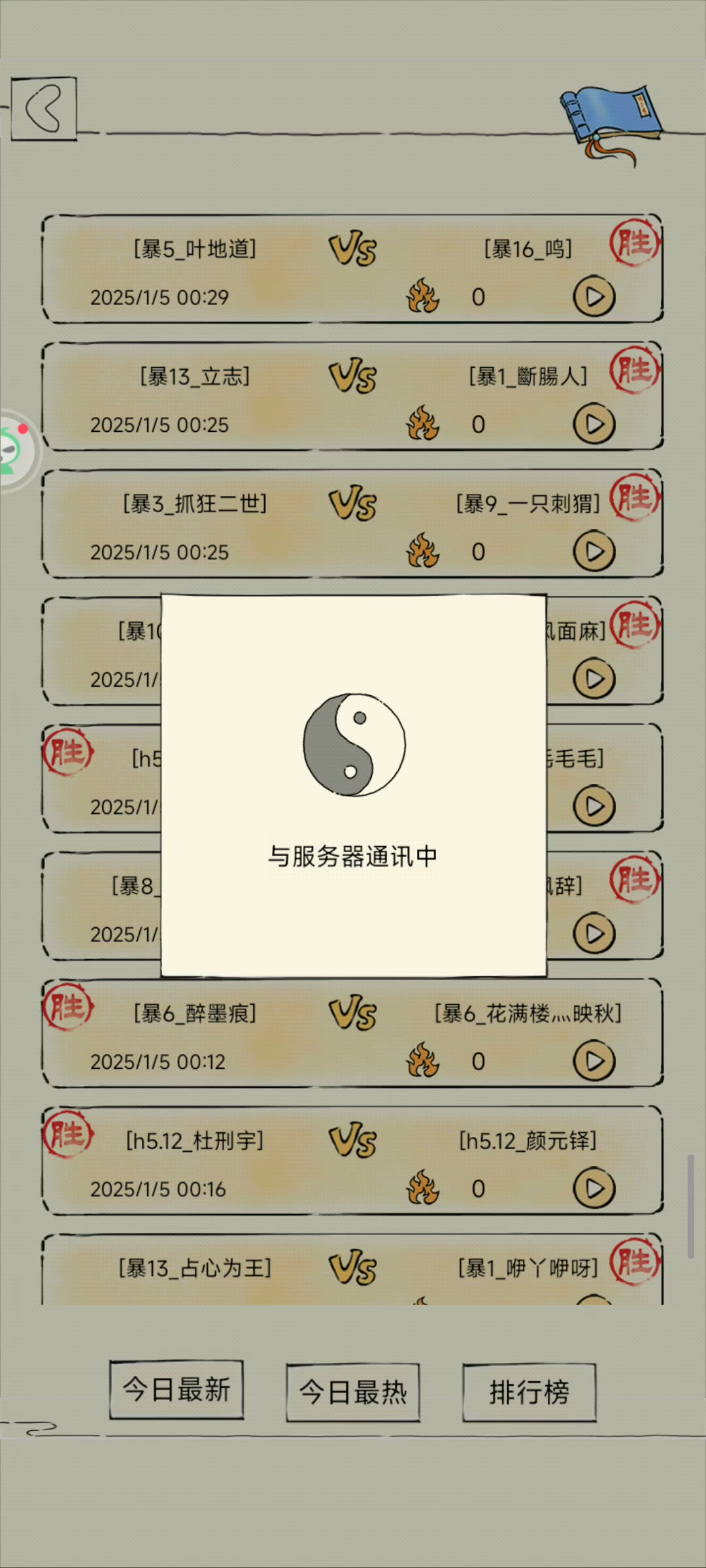Play replay of 暴13_立志 vs 暴1_斷腸人
Image resolution: width=706 pixels, height=1568 pixels.
click(594, 424)
